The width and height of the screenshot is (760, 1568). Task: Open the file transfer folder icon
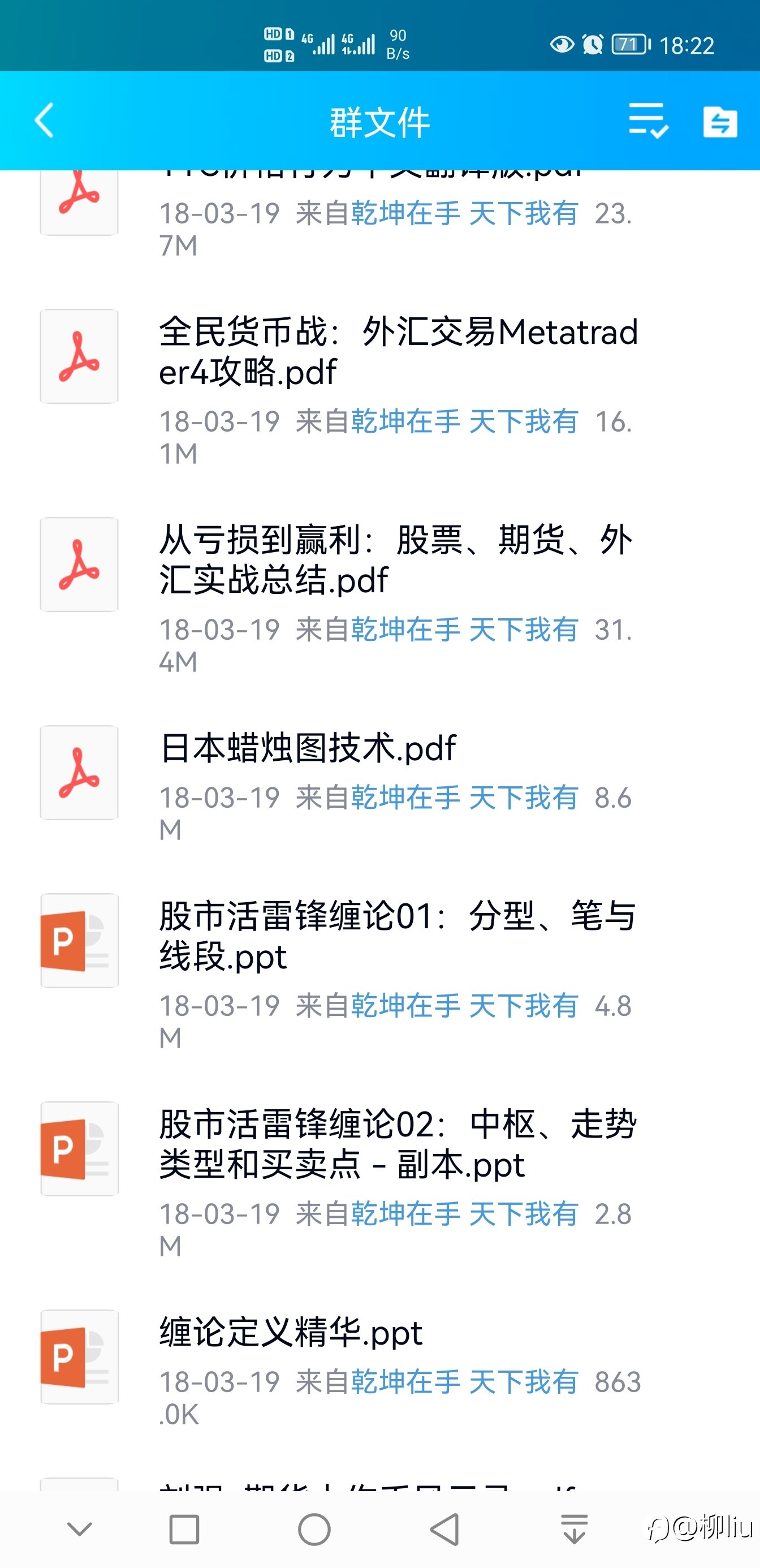point(720,122)
